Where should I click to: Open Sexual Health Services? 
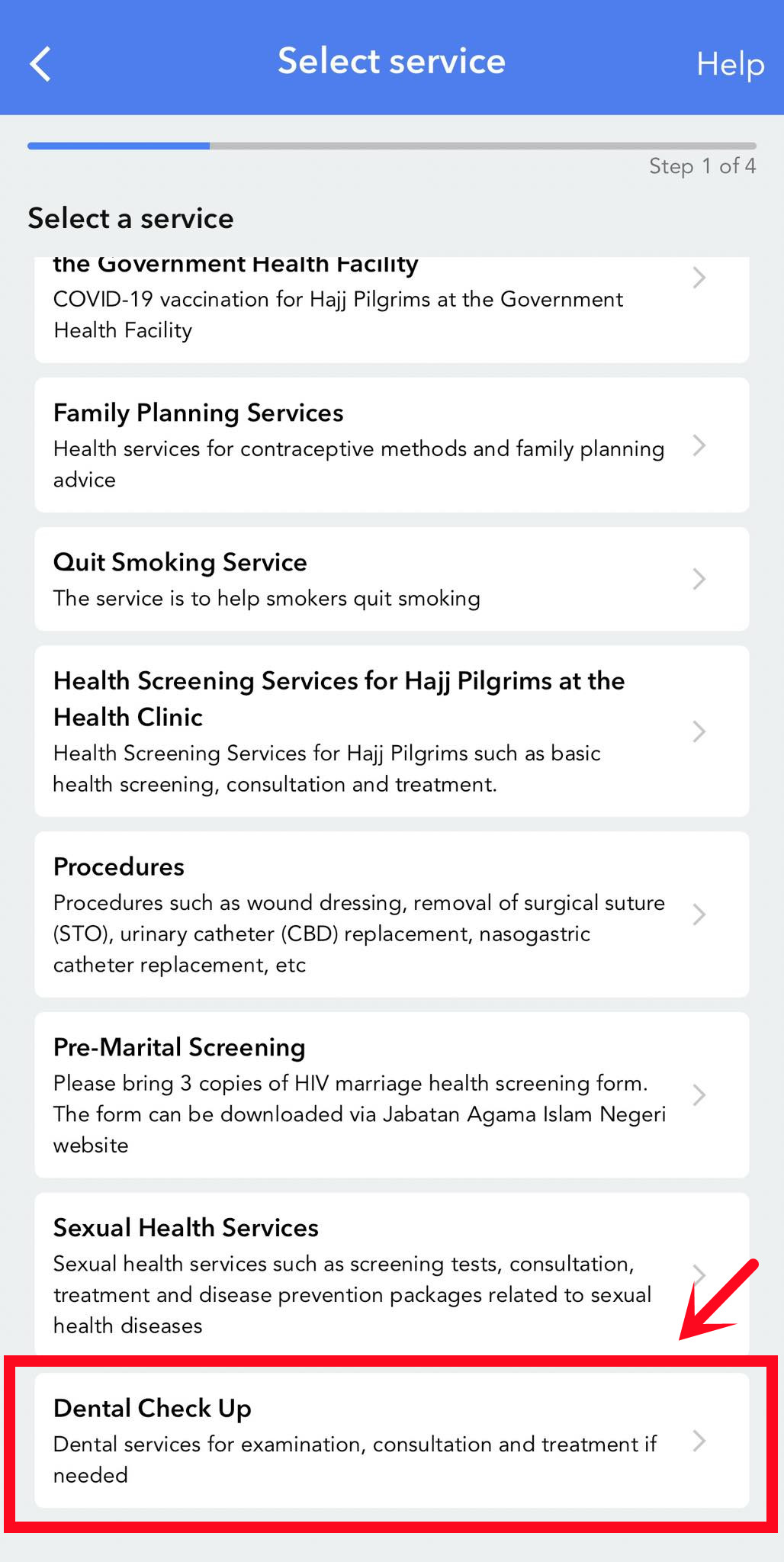click(x=391, y=1275)
